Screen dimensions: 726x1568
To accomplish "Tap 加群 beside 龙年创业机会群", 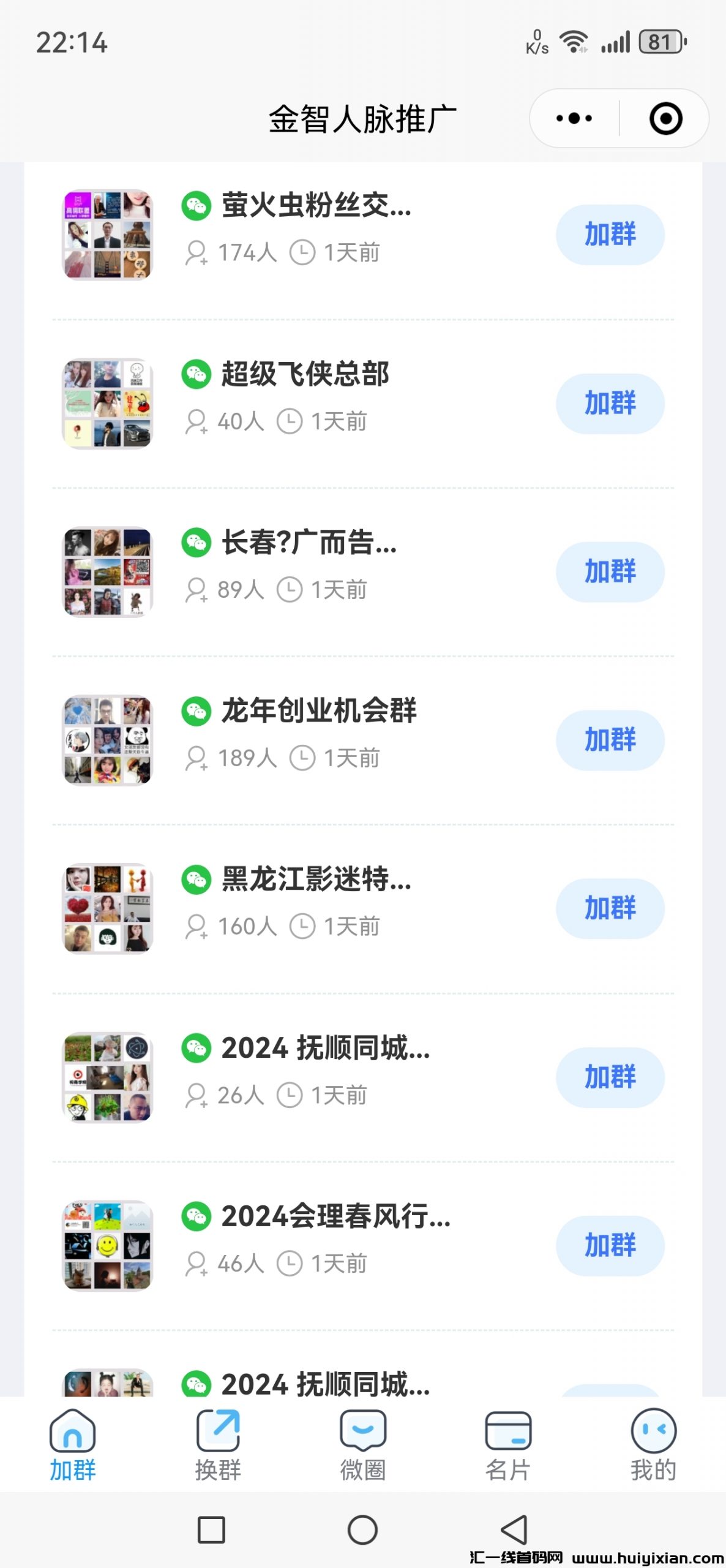I will point(610,740).
